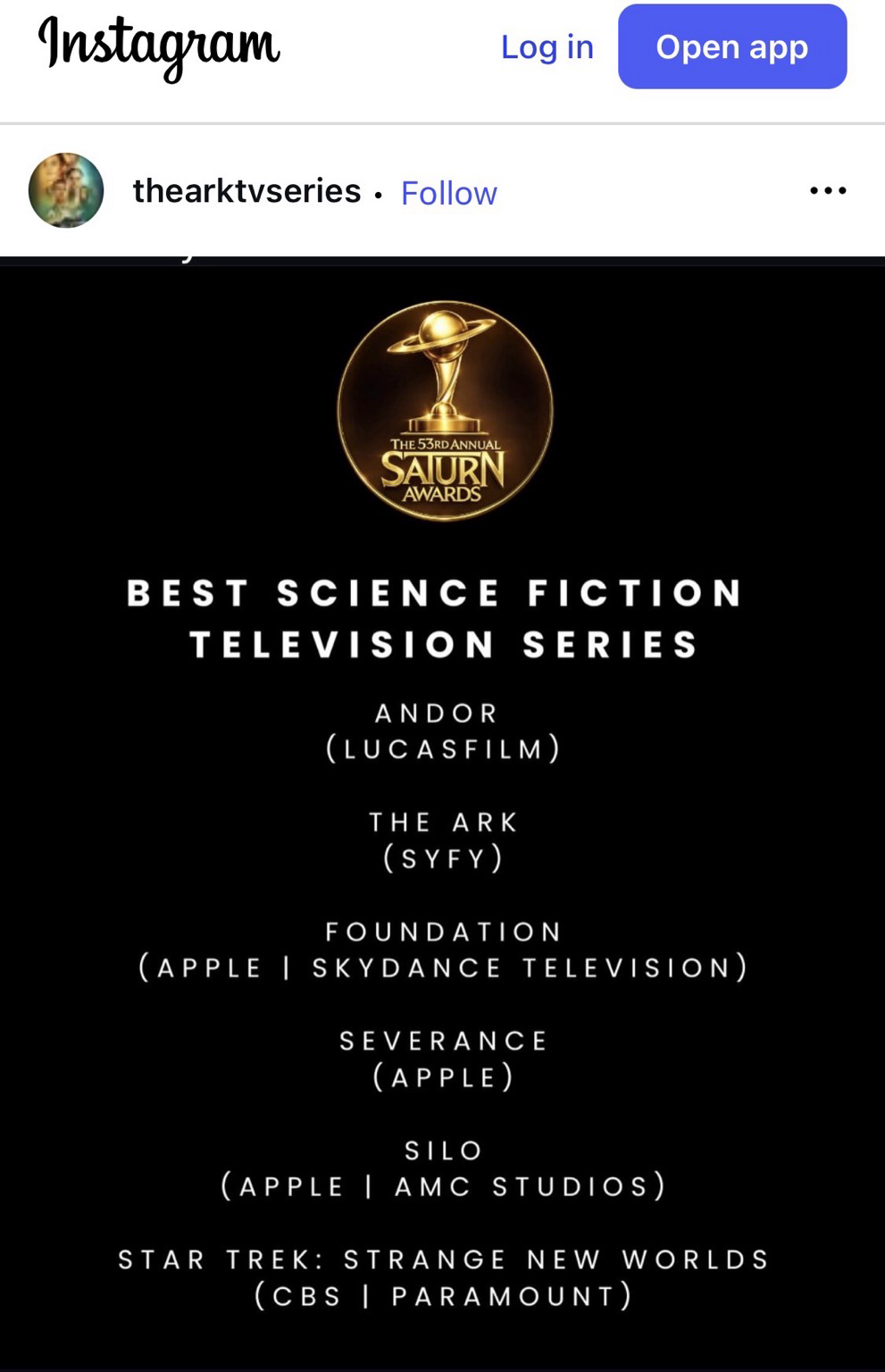Image resolution: width=885 pixels, height=1372 pixels.
Task: Open the thearktvseries username link
Action: pyautogui.click(x=246, y=191)
